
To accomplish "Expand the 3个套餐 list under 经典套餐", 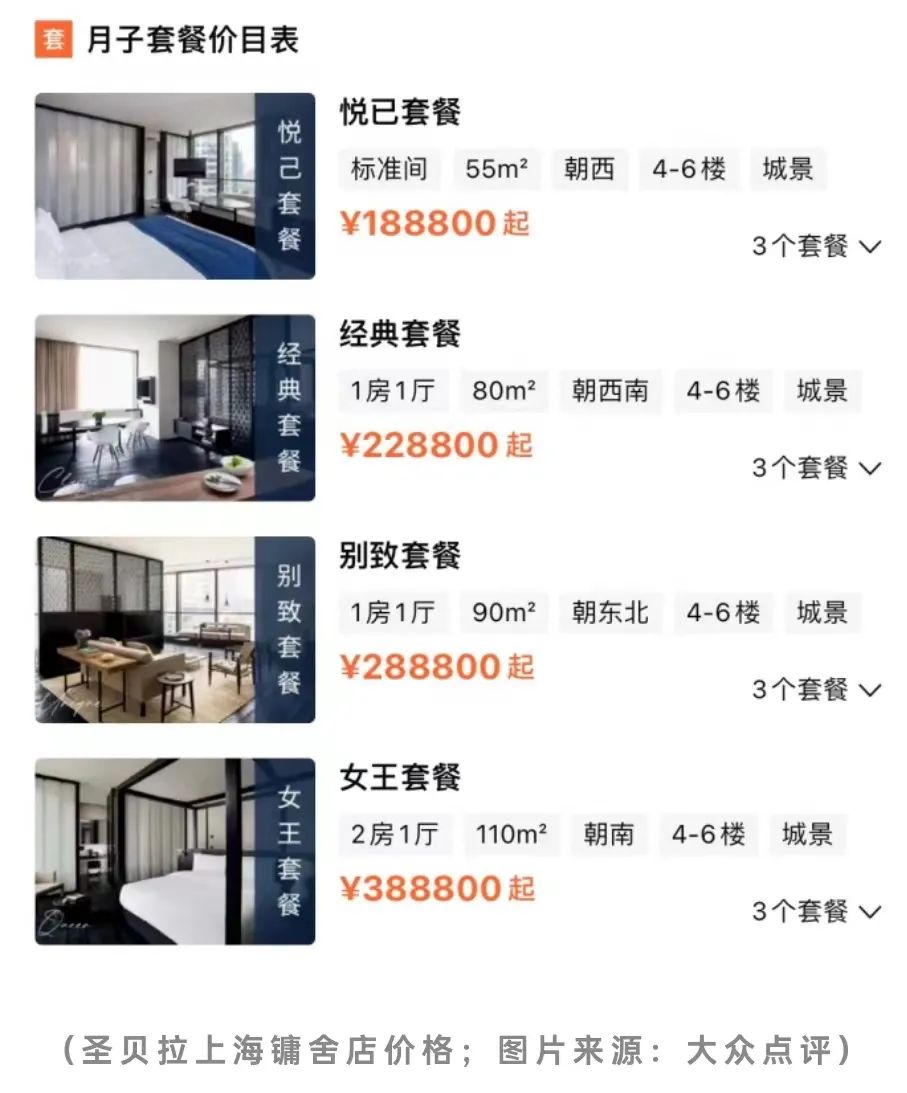I will coord(816,467).
